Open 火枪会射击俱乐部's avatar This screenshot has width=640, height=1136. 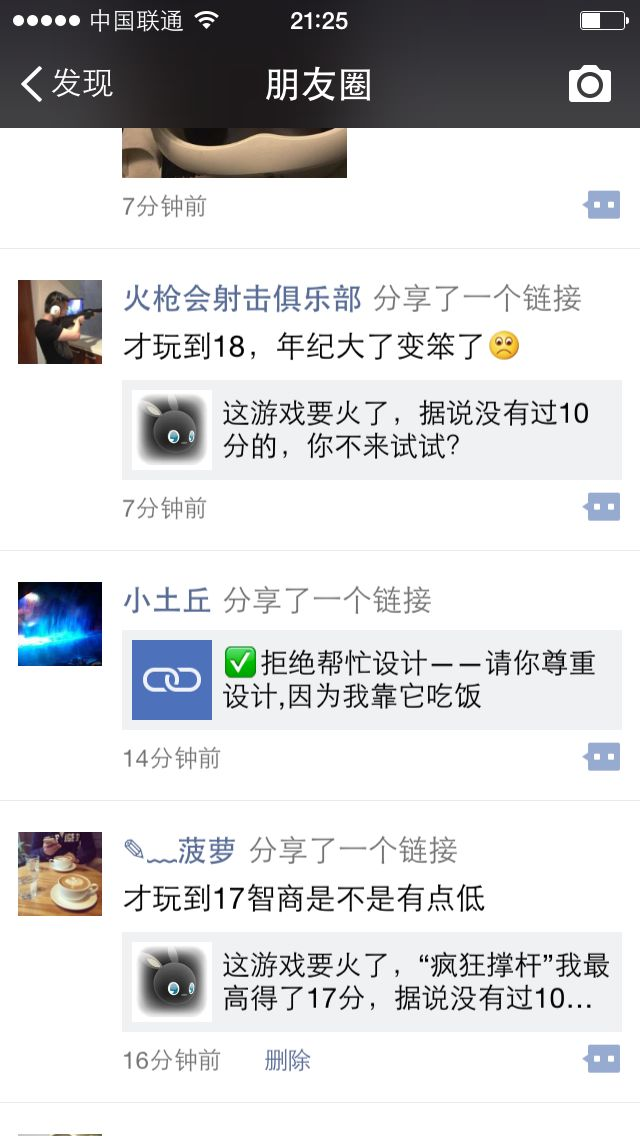[x=60, y=322]
